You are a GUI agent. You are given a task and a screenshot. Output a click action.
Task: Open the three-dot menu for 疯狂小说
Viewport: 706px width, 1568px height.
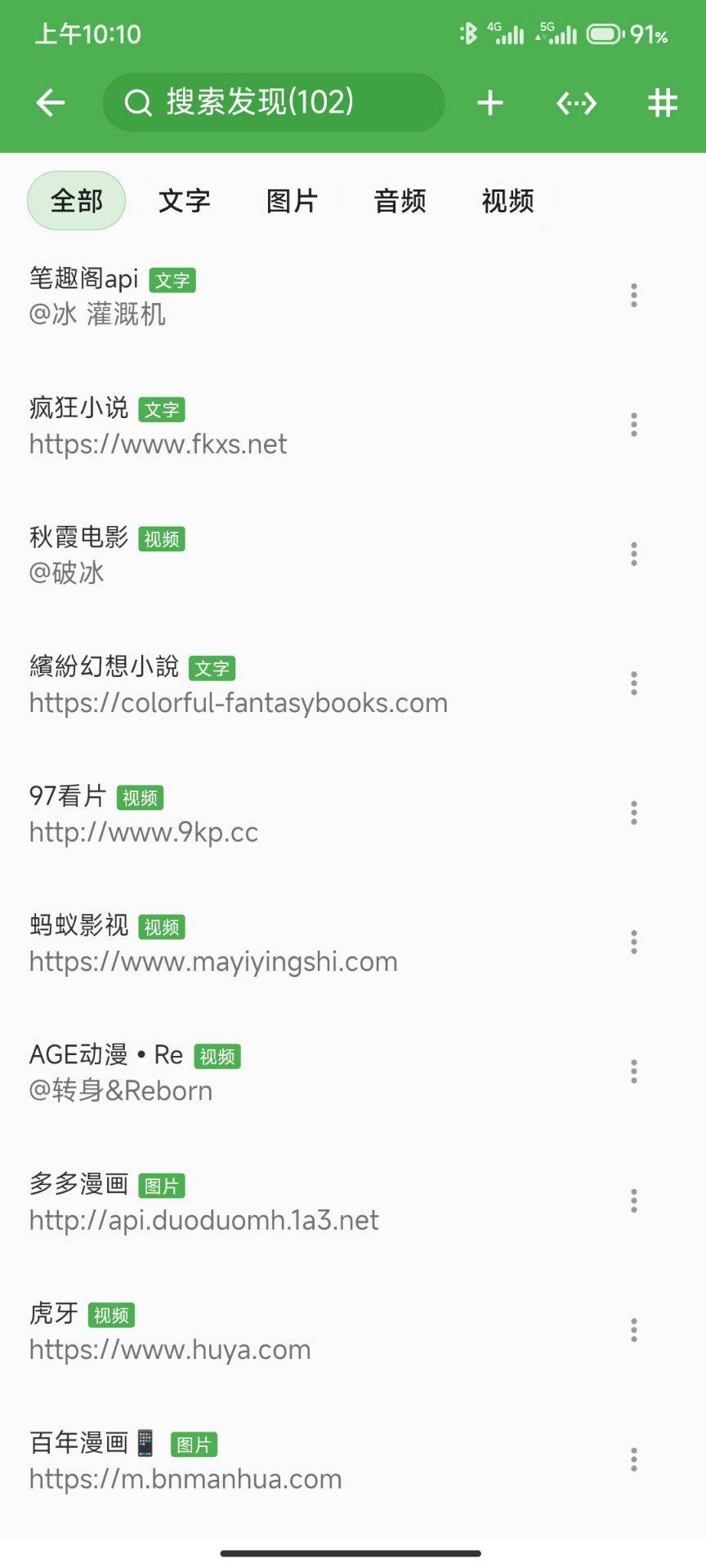click(x=633, y=425)
